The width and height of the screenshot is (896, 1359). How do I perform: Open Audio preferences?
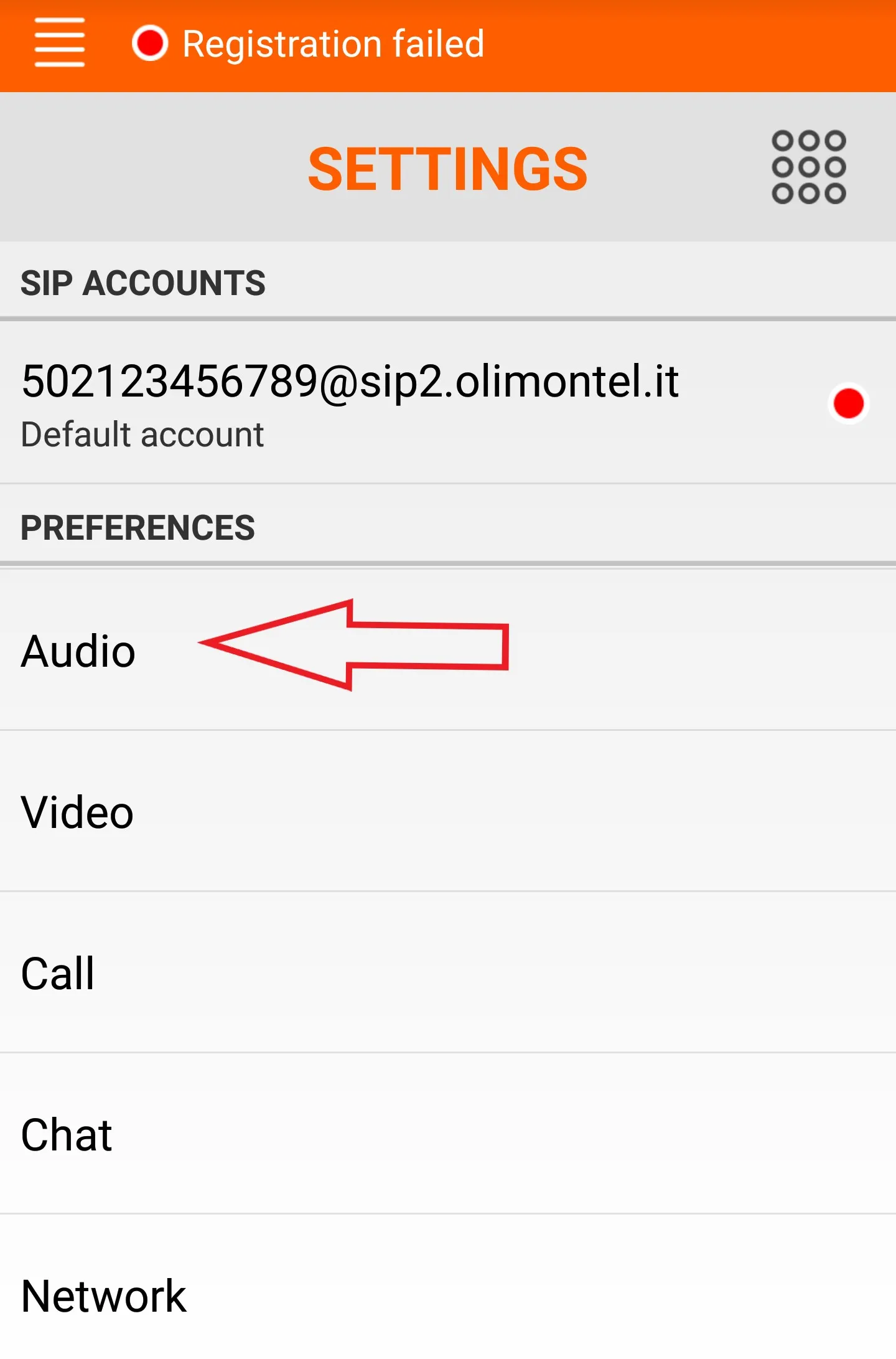(x=78, y=651)
